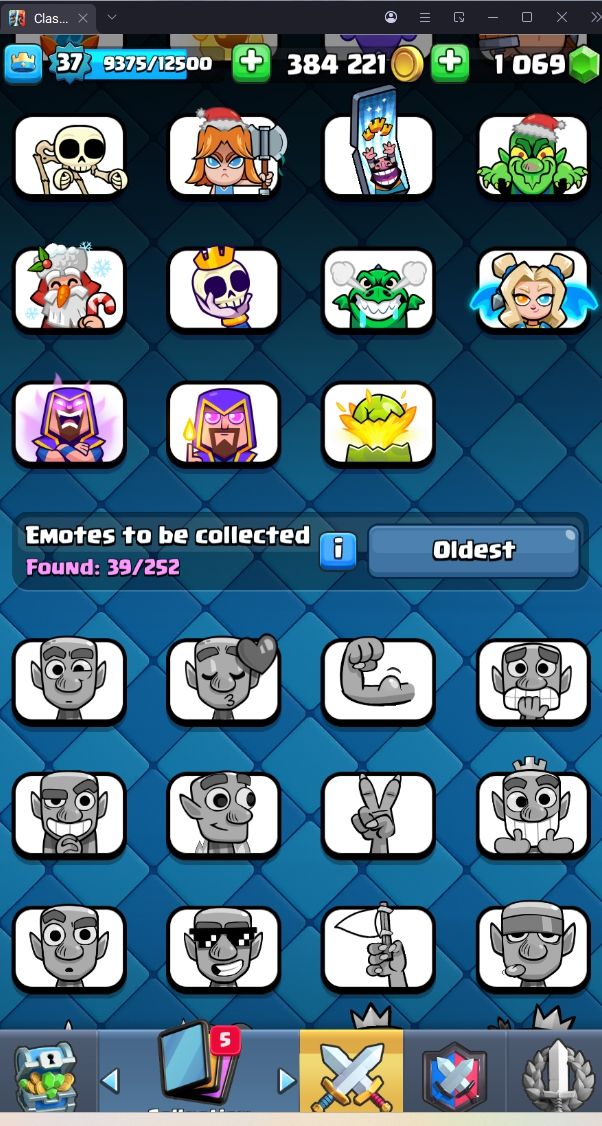Tap the green plus next to gems
This screenshot has width=602, height=1126.
[450, 64]
